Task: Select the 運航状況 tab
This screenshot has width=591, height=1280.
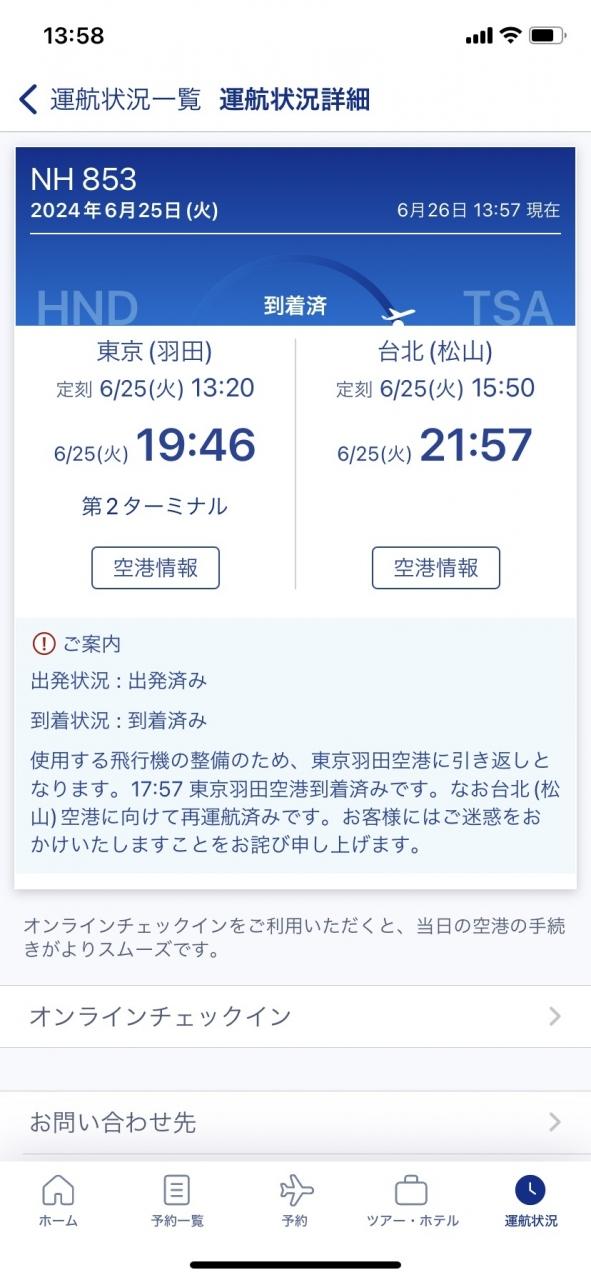Action: click(531, 1200)
